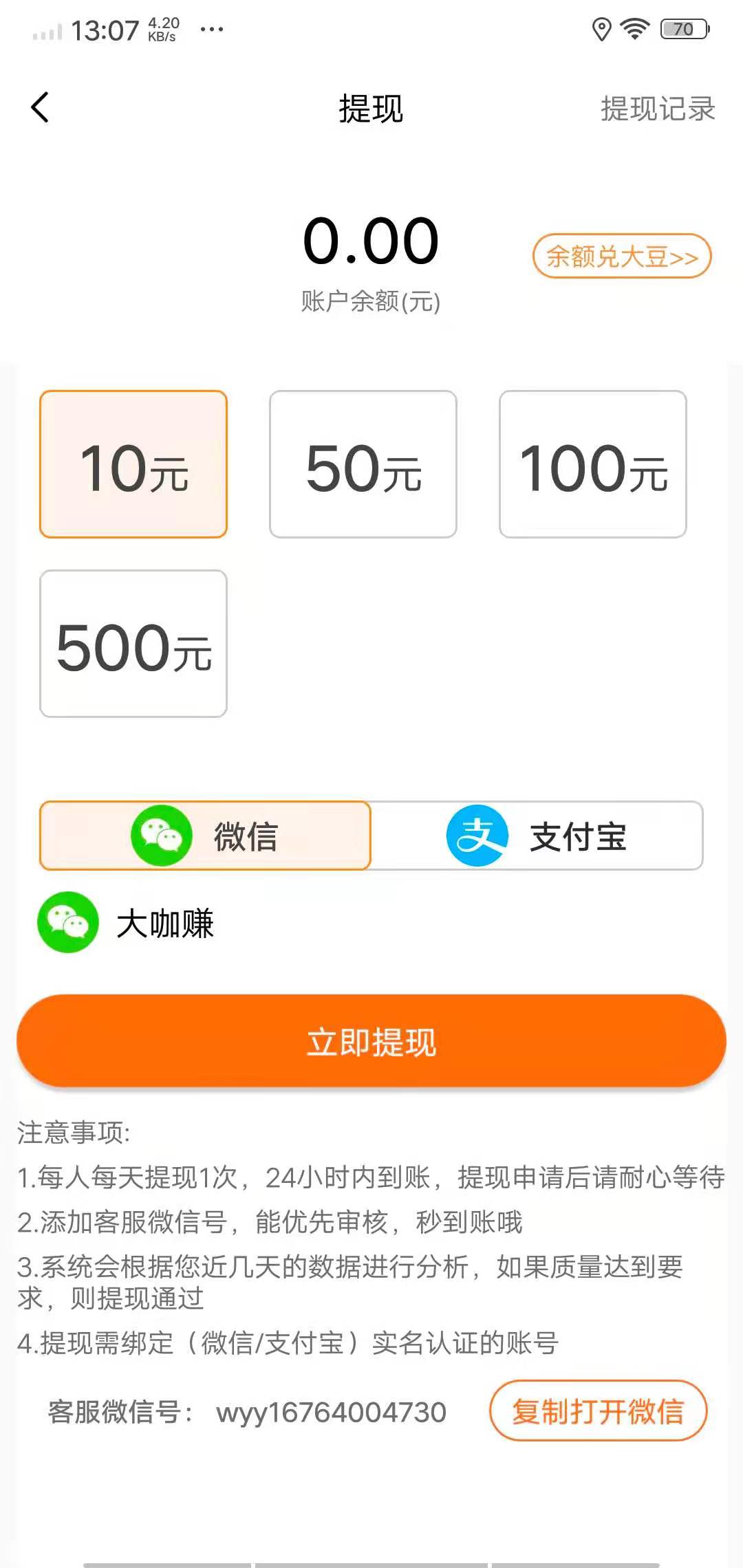The width and height of the screenshot is (743, 1568).
Task: Tap the back arrow to leave 提现 page
Action: (x=39, y=107)
